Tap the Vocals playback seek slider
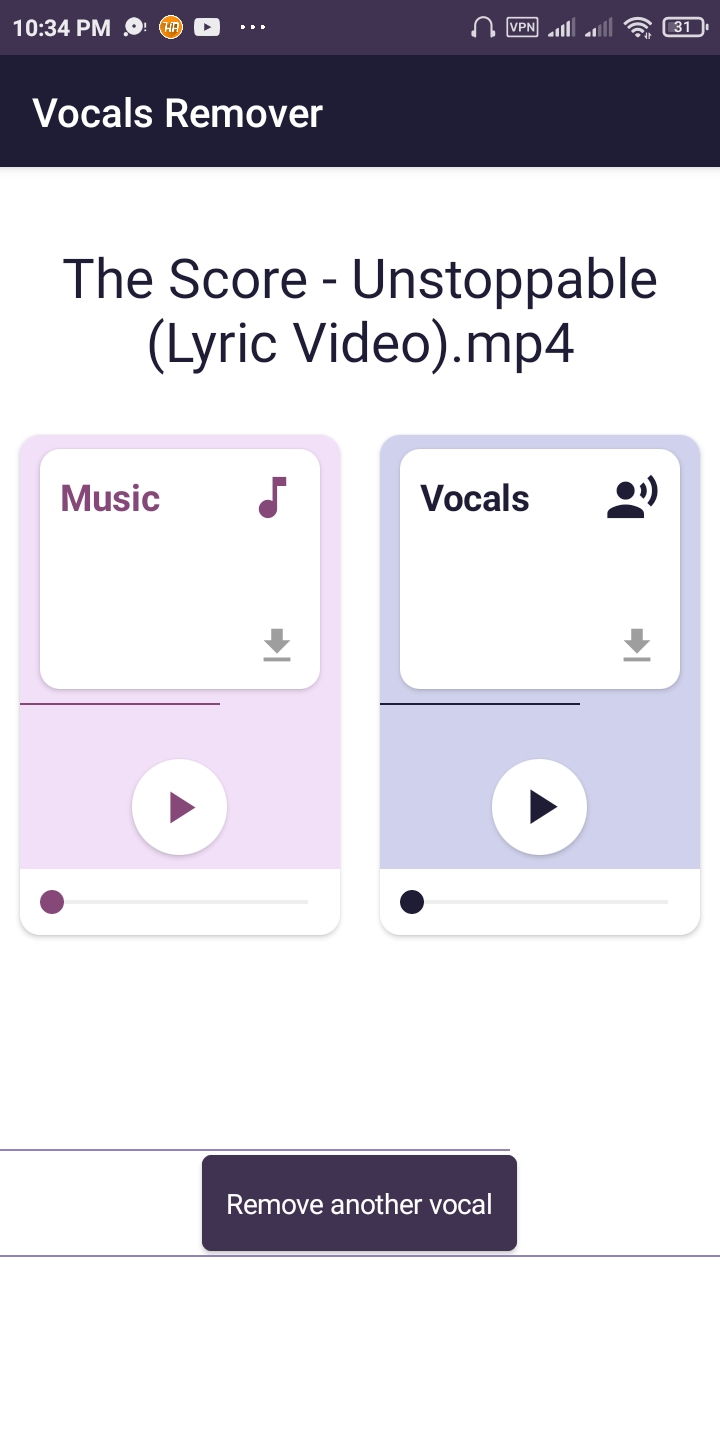Viewport: 720px width, 1440px height. click(534, 902)
